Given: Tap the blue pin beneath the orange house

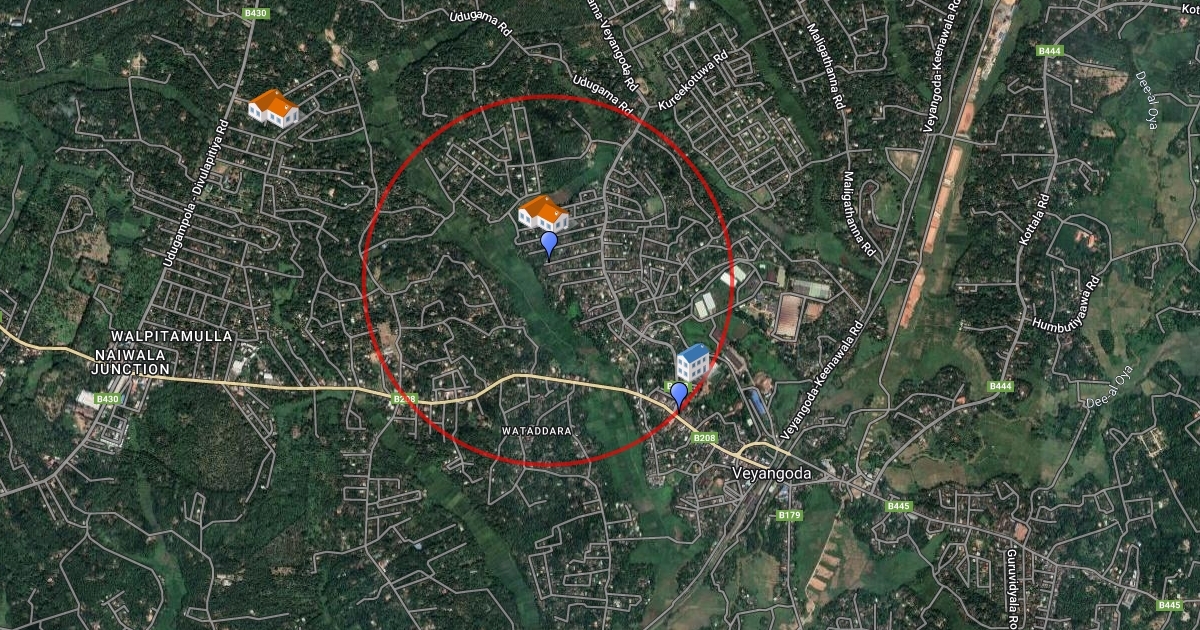Looking at the screenshot, I should coord(548,243).
